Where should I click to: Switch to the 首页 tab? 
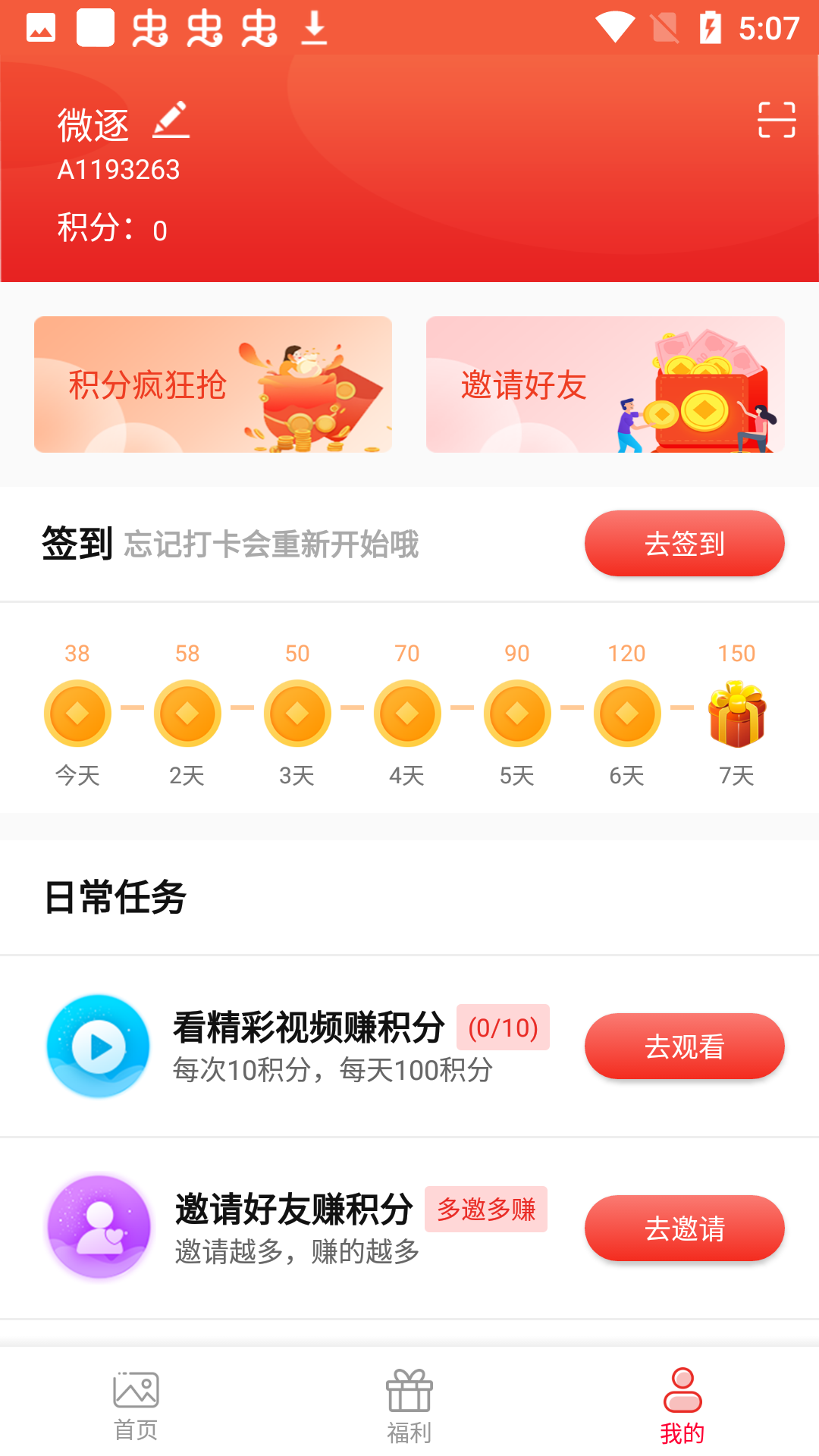click(x=136, y=1405)
